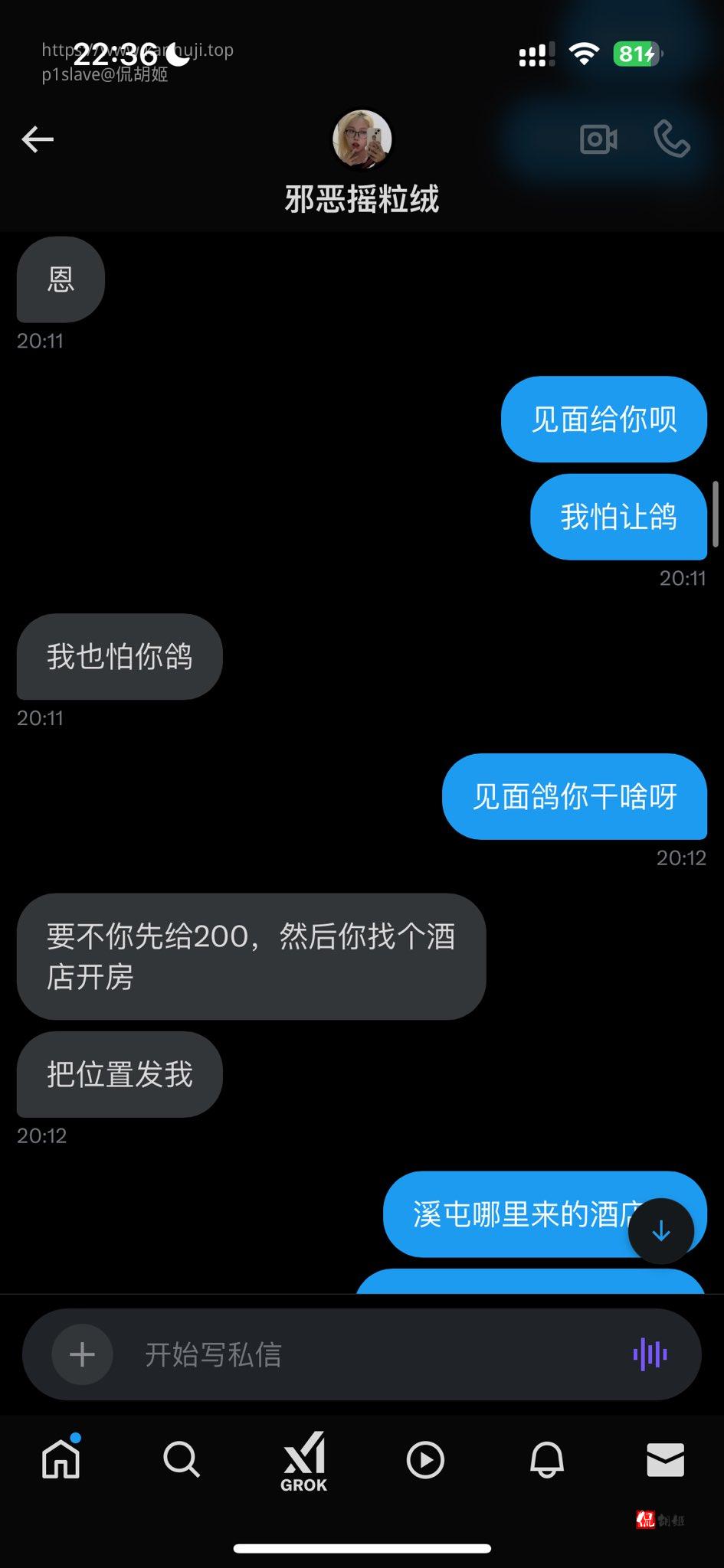Open the Messages envelope tab

click(665, 1459)
